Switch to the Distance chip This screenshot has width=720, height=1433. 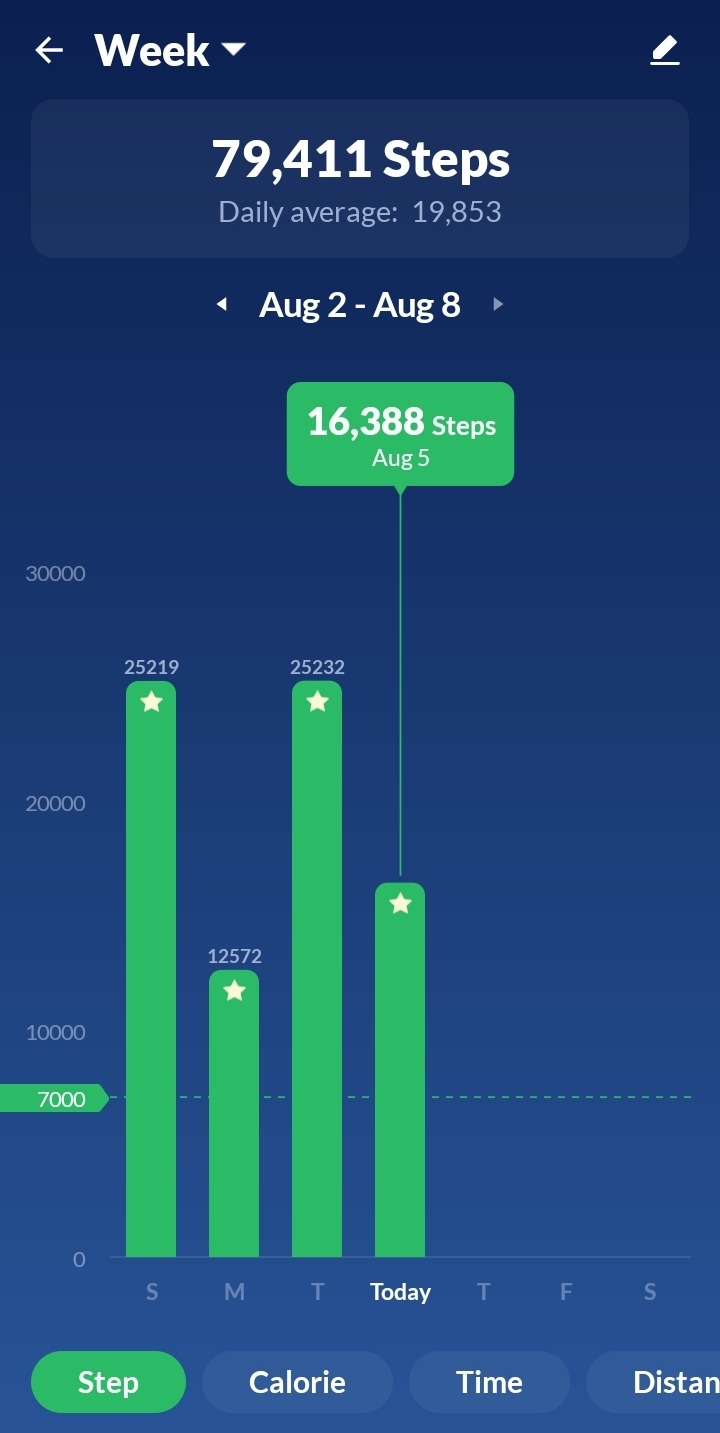pos(653,1382)
